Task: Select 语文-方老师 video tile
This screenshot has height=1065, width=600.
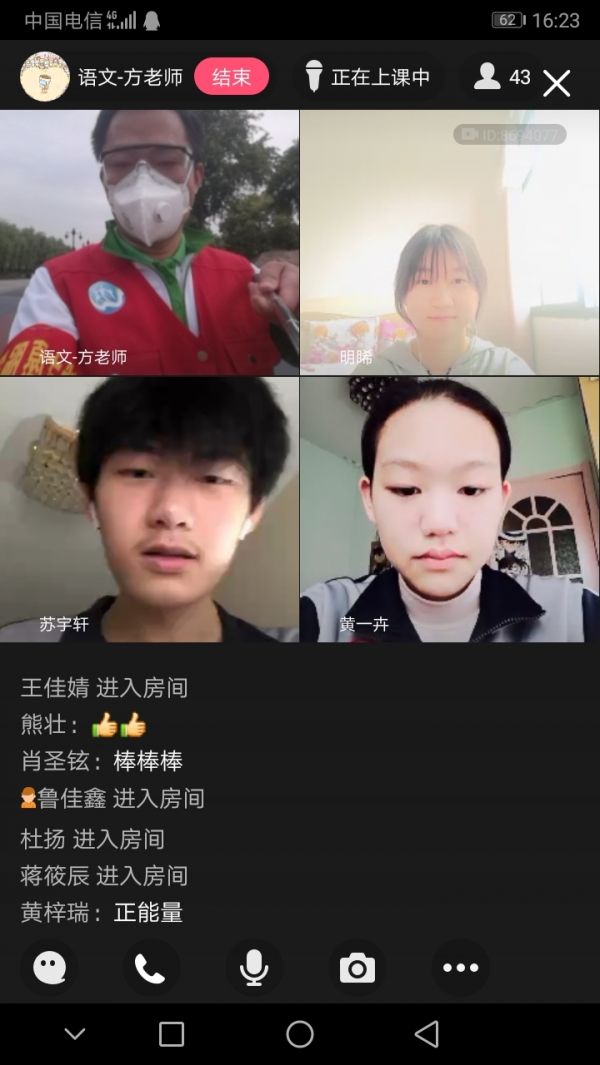Action: pos(149,242)
